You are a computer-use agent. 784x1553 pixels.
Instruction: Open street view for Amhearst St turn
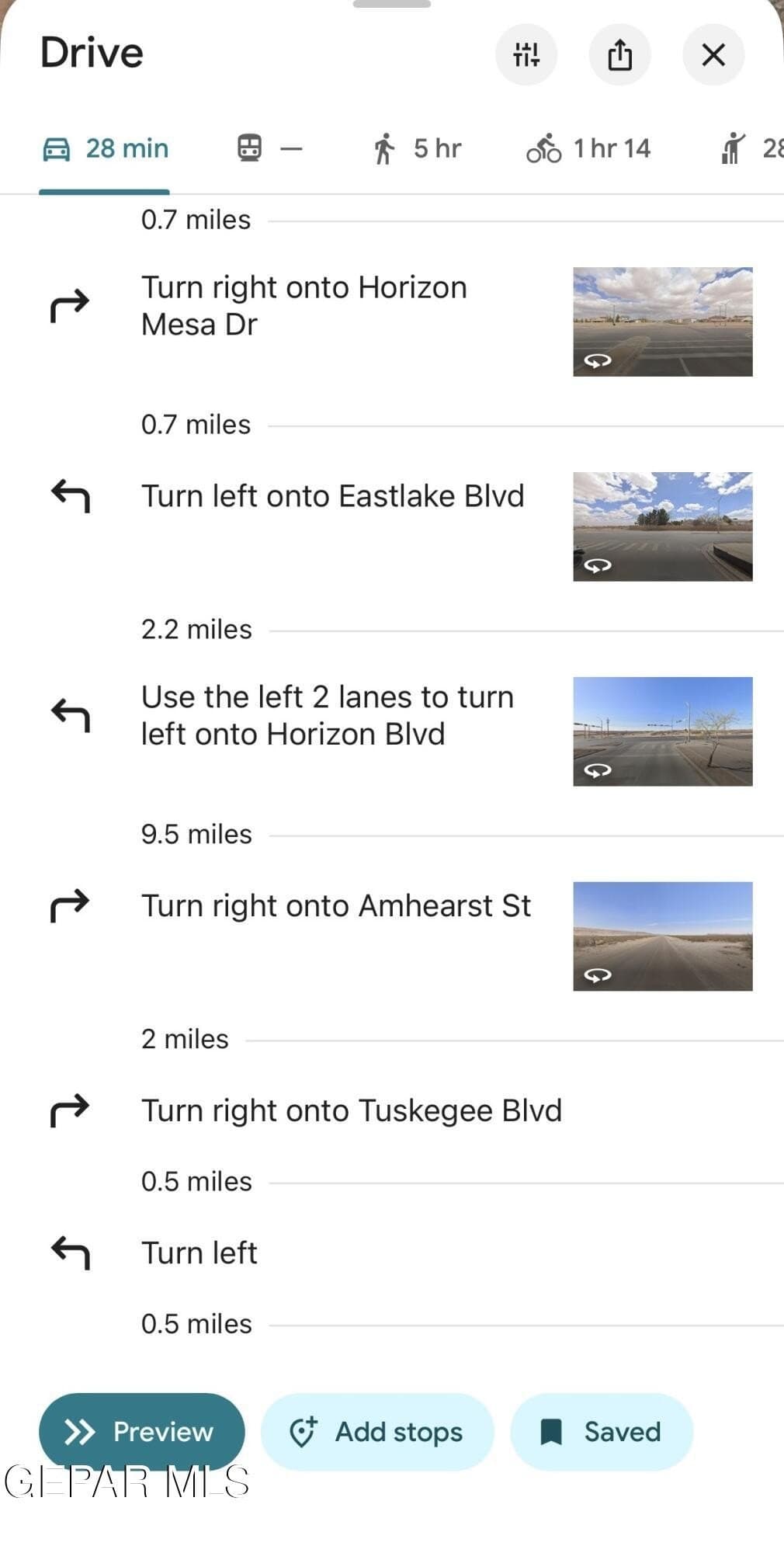pos(662,936)
